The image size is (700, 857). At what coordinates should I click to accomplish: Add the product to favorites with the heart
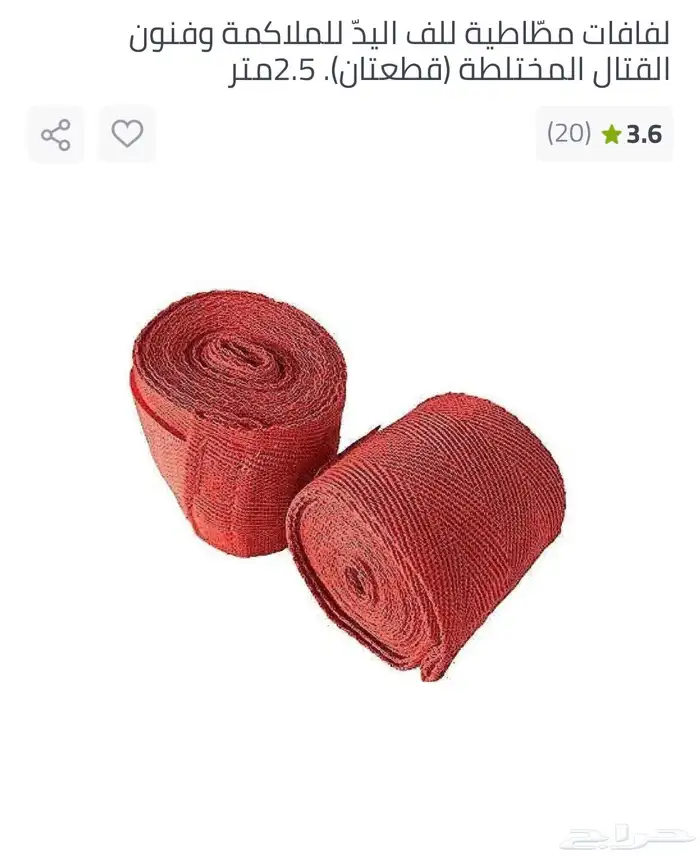127,134
